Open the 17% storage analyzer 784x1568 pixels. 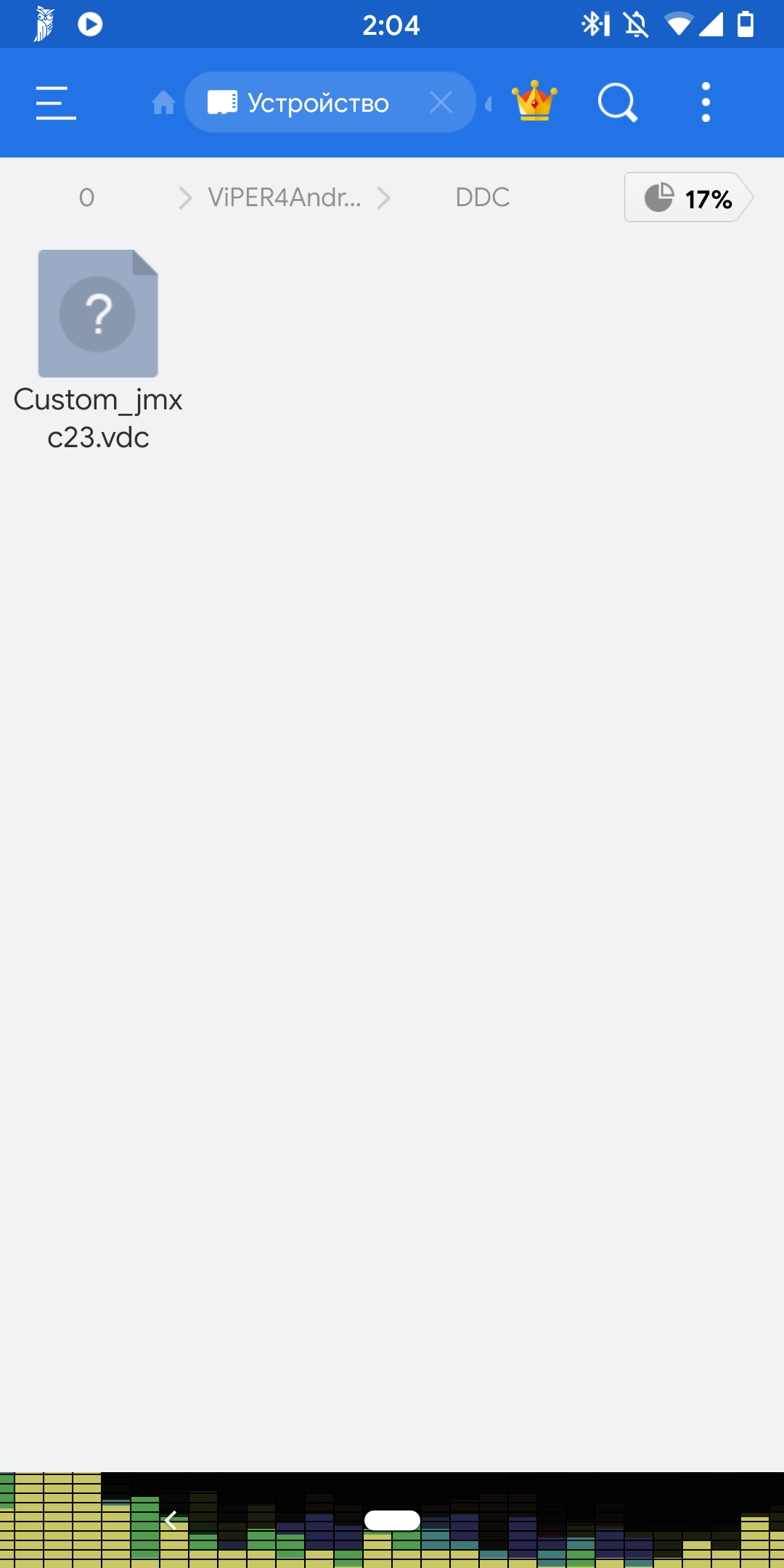click(x=687, y=197)
